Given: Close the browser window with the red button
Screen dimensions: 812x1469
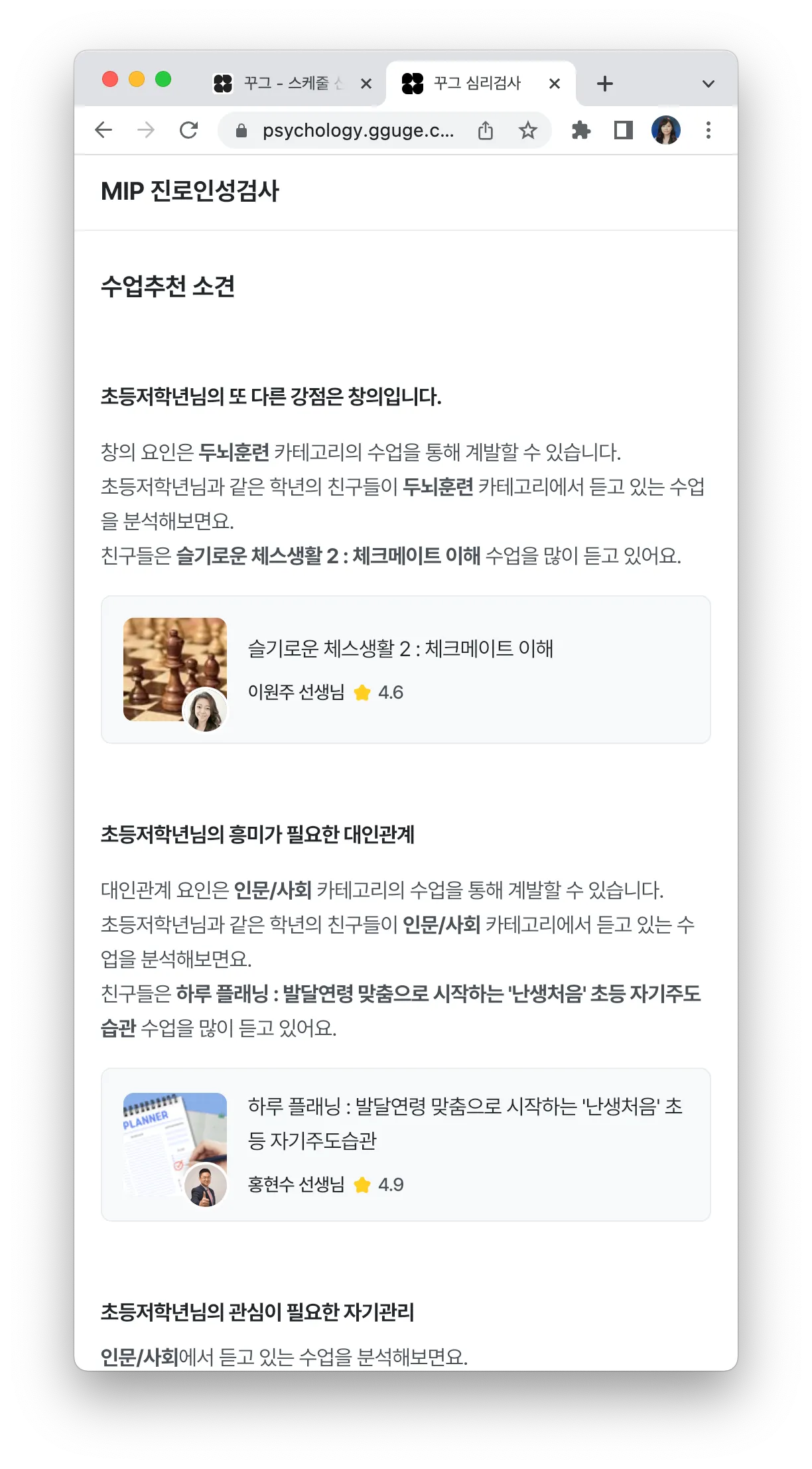Looking at the screenshot, I should 110,80.
